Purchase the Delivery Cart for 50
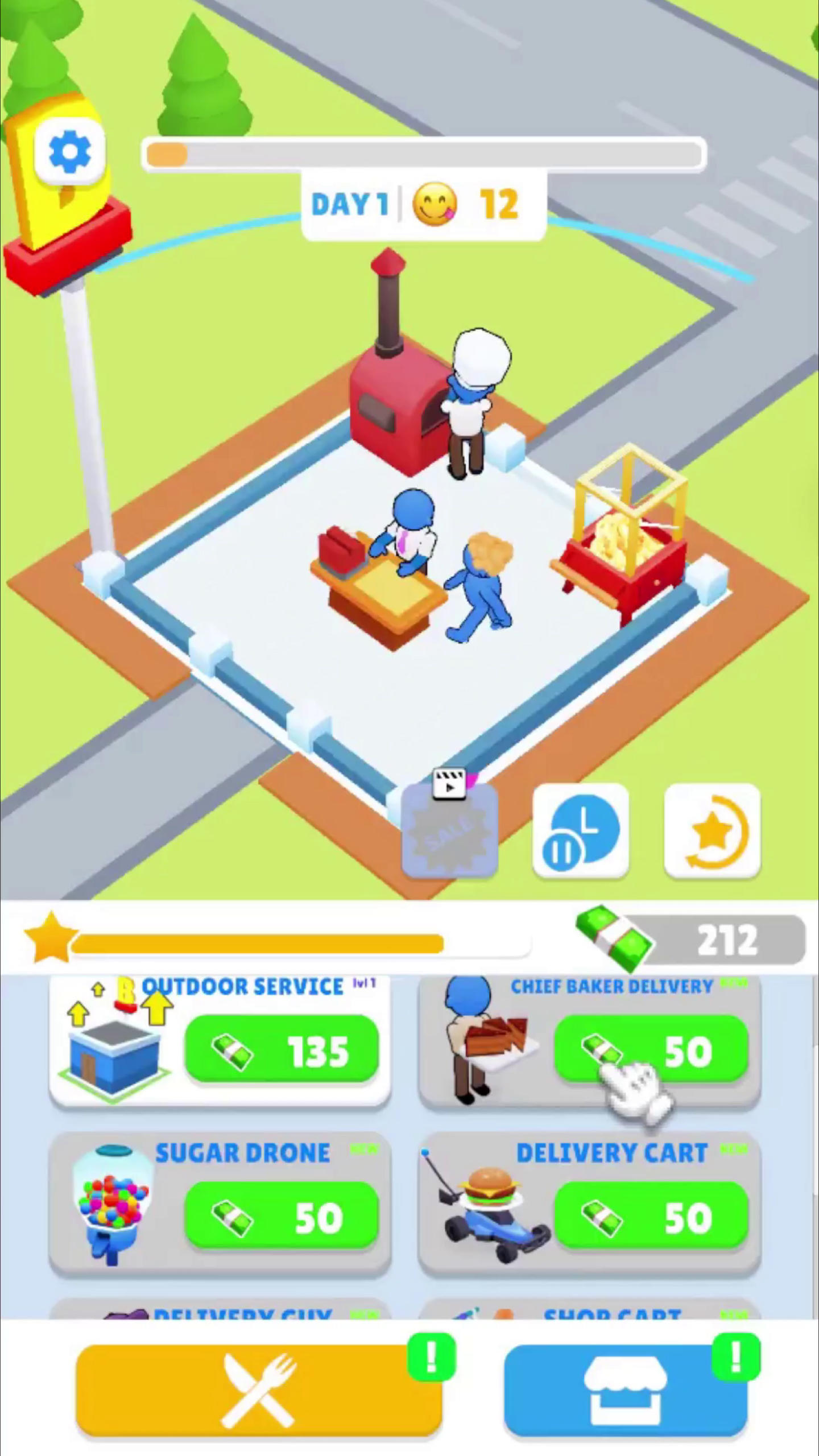Viewport: 819px width, 1456px height. [x=651, y=1217]
